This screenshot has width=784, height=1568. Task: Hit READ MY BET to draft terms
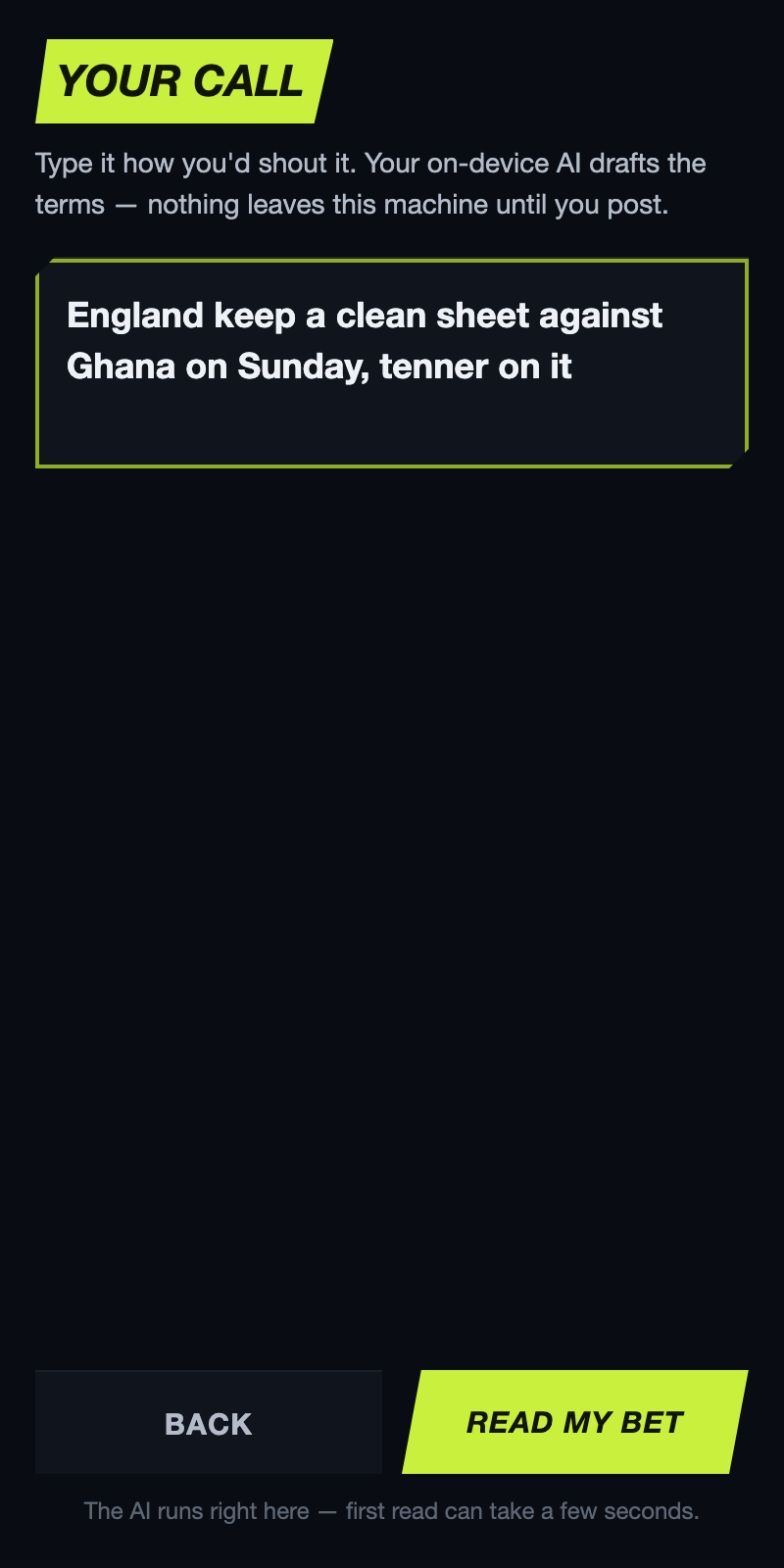pyautogui.click(x=575, y=1422)
